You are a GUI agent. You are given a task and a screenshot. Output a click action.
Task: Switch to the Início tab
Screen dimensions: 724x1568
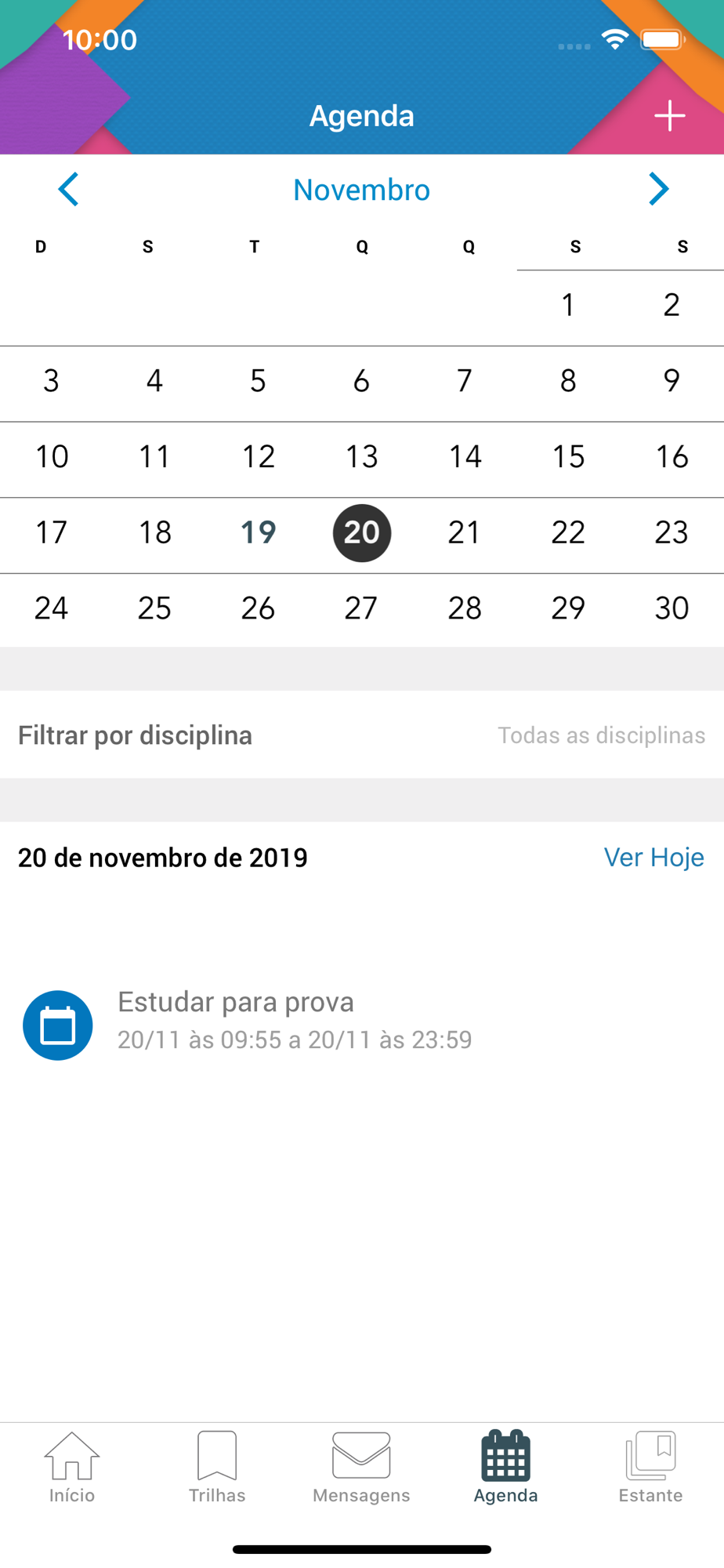[72, 1467]
